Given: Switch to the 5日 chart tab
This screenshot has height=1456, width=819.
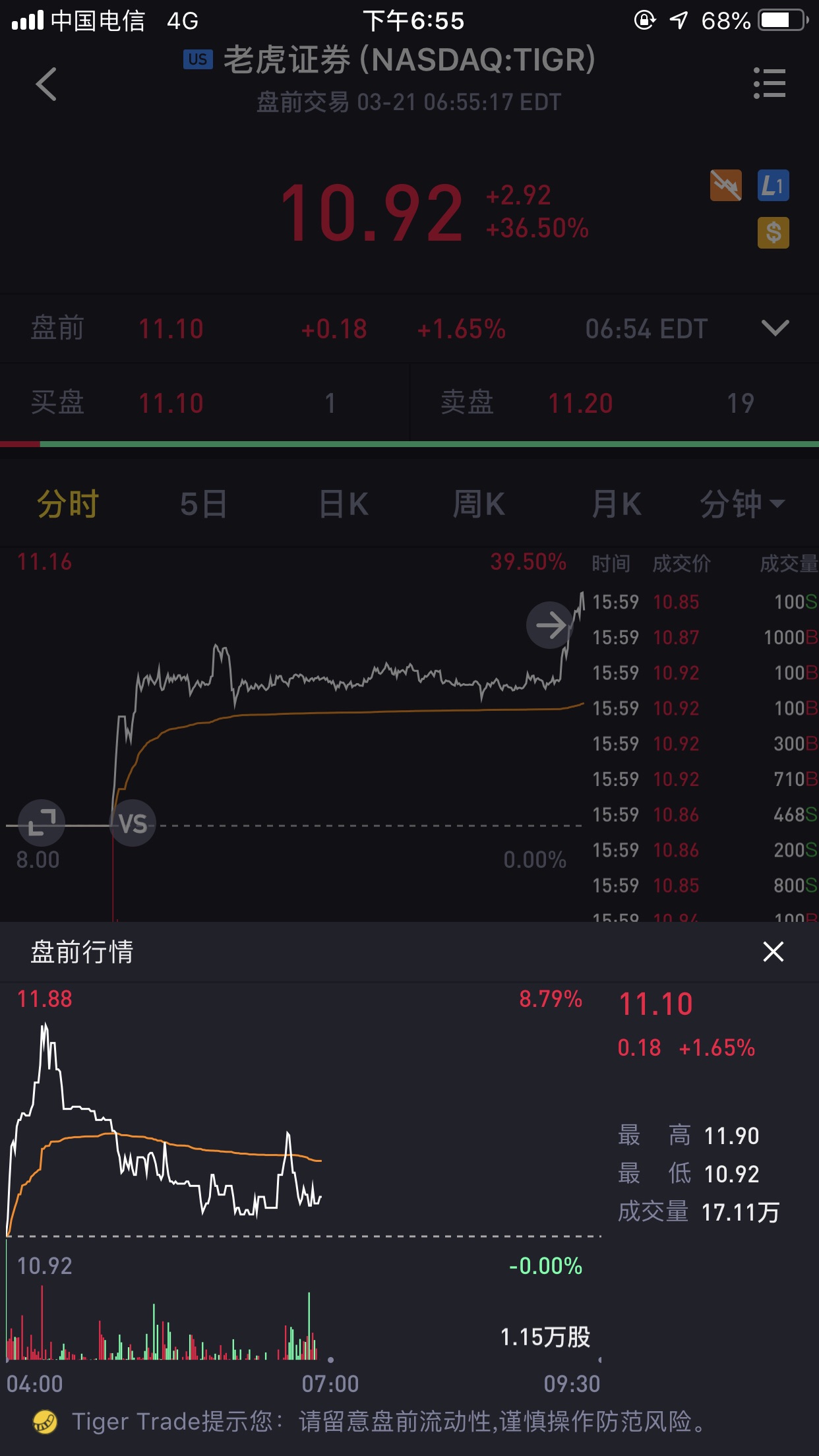Looking at the screenshot, I should click(204, 504).
